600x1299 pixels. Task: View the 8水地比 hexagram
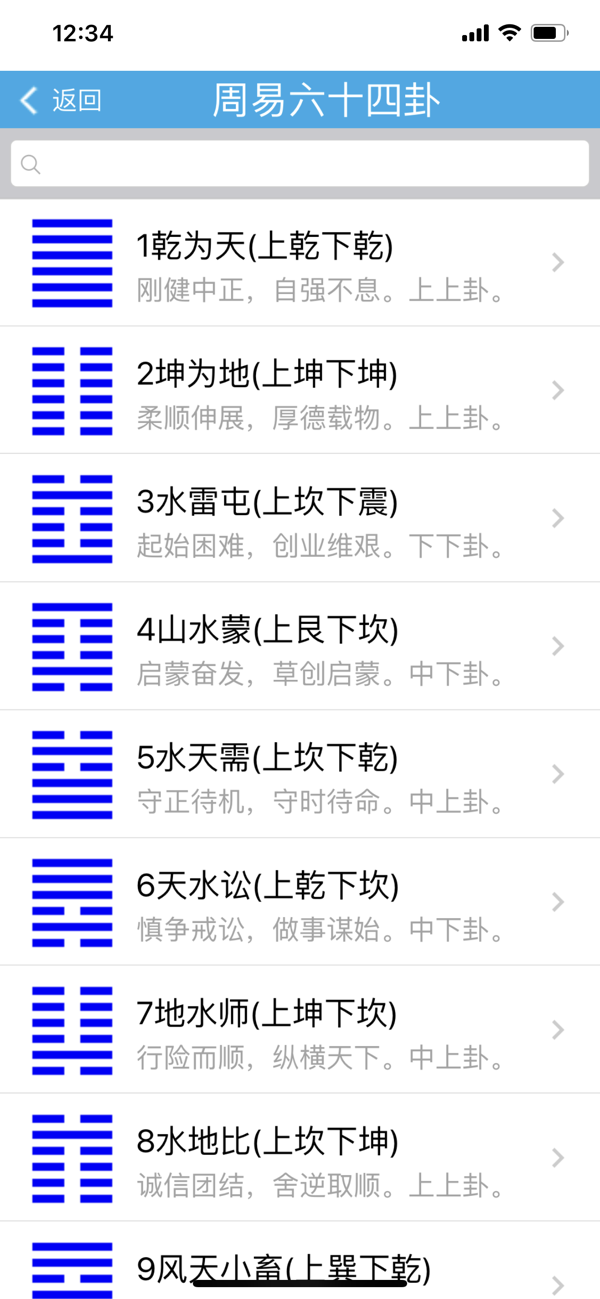coord(300,1159)
